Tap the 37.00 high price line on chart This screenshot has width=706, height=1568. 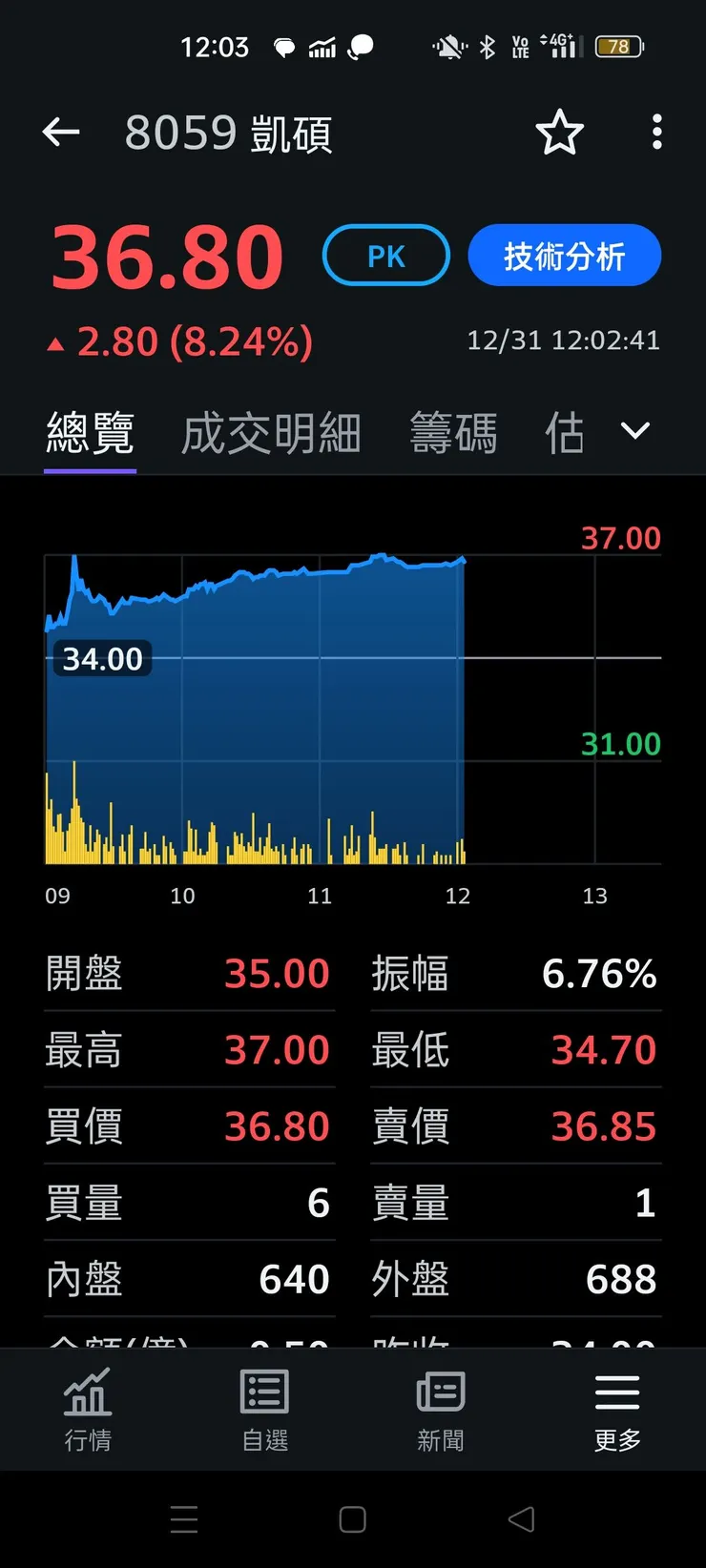tap(621, 539)
